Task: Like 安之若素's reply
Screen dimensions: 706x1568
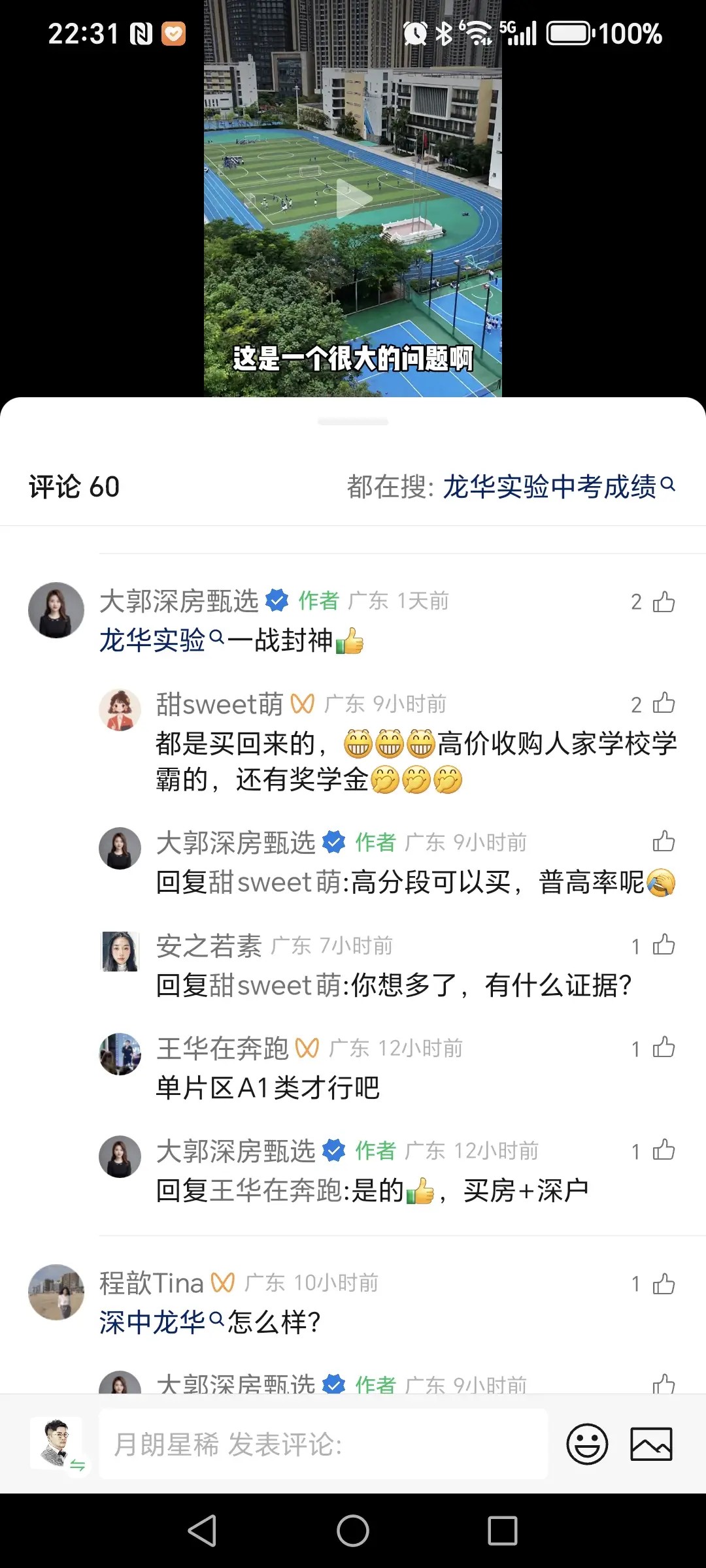Action: point(664,945)
